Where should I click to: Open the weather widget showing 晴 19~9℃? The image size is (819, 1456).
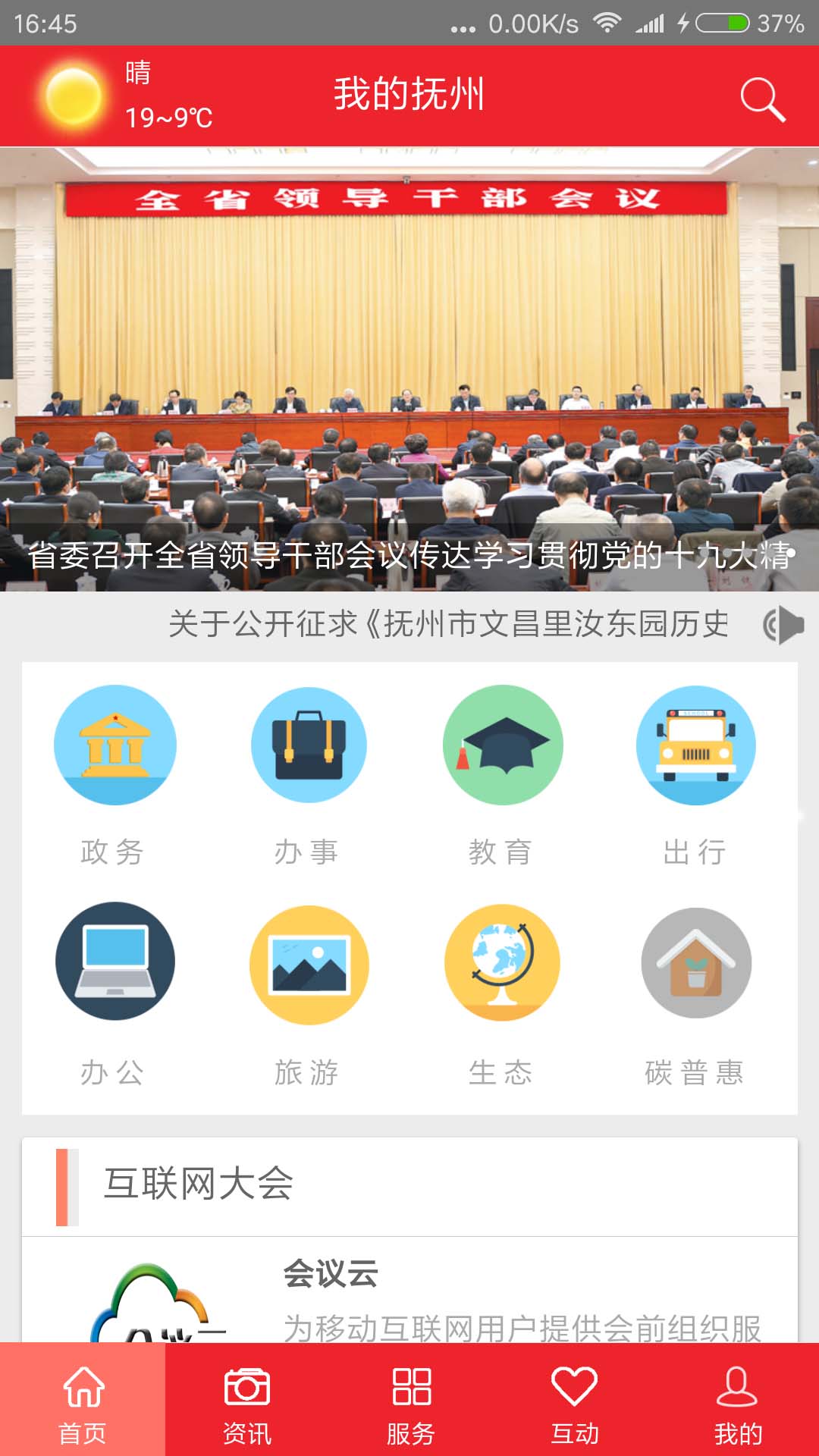click(125, 96)
